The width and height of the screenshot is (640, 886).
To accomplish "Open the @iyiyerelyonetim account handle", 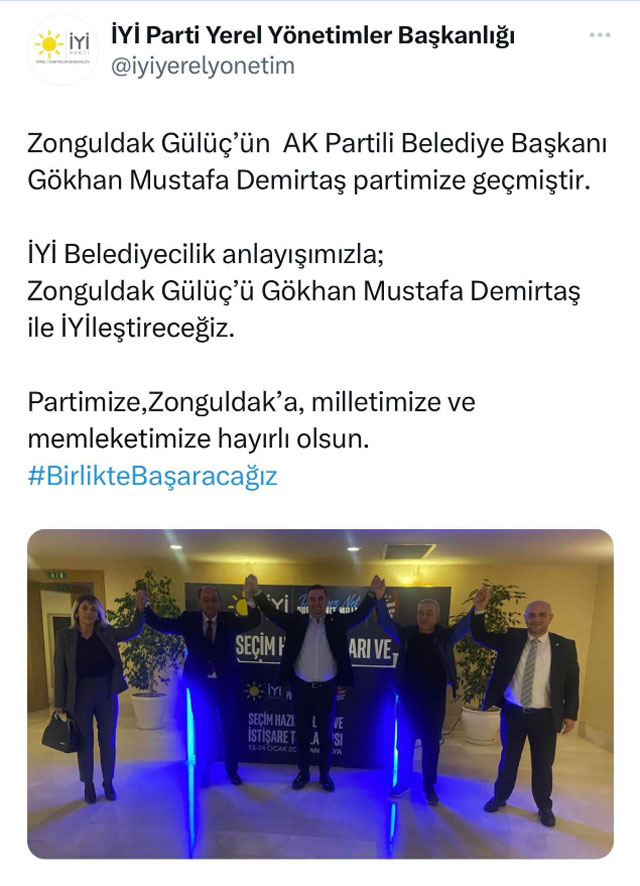I will tap(201, 68).
